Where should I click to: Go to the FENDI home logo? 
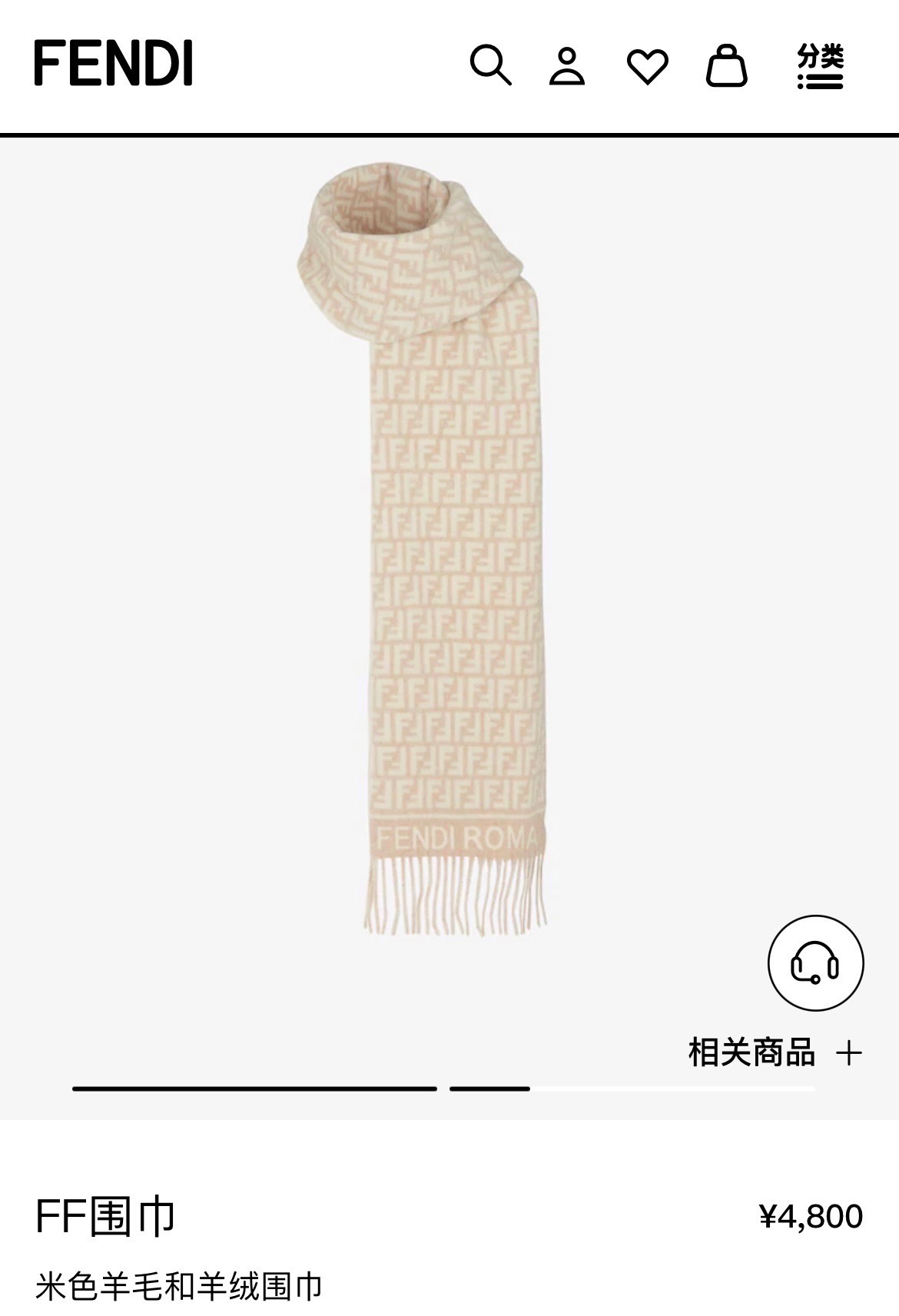114,64
